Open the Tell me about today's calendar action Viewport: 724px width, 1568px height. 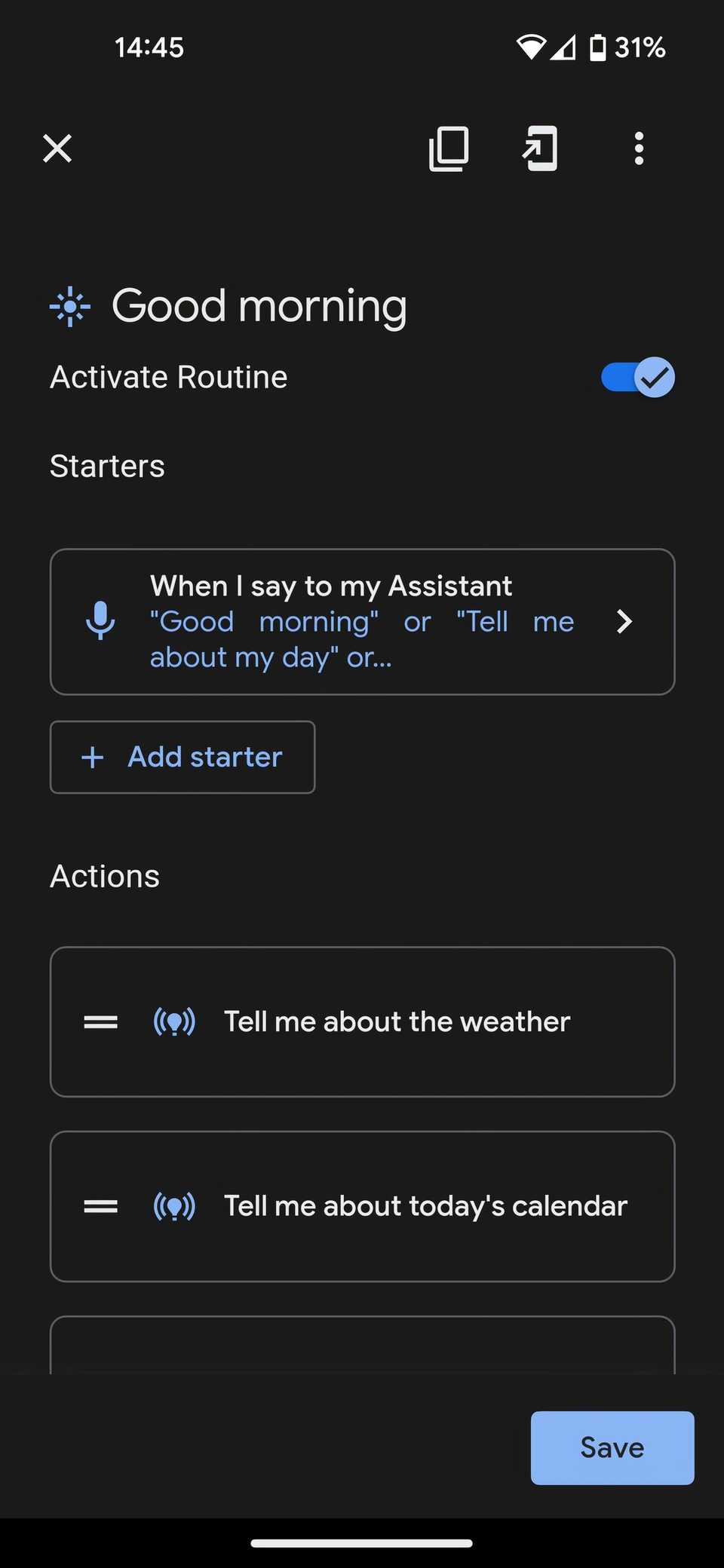tap(425, 1206)
